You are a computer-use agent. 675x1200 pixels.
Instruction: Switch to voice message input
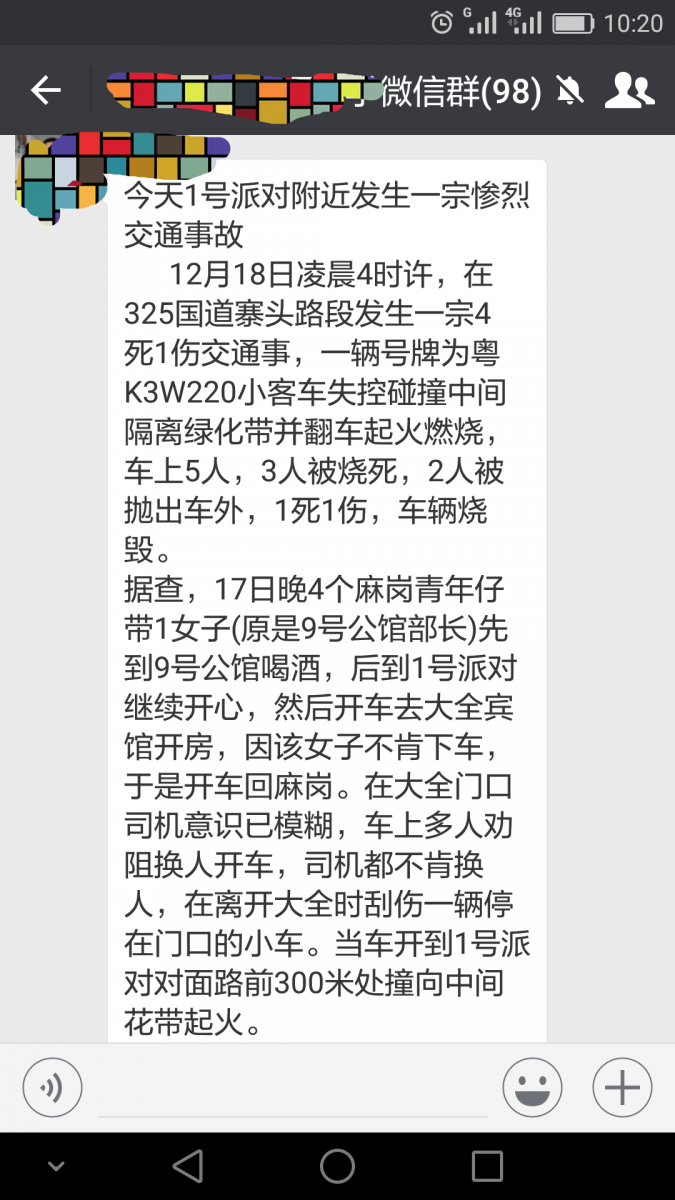[52, 1087]
